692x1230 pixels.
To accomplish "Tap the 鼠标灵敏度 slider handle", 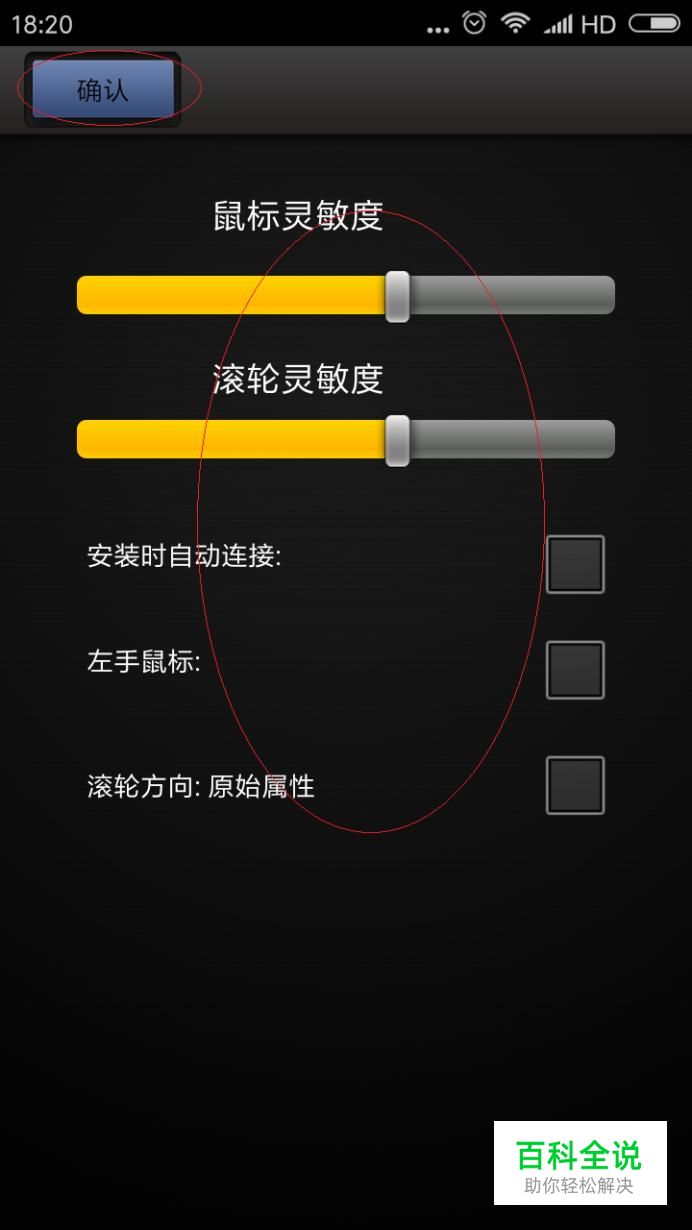I will tap(397, 296).
